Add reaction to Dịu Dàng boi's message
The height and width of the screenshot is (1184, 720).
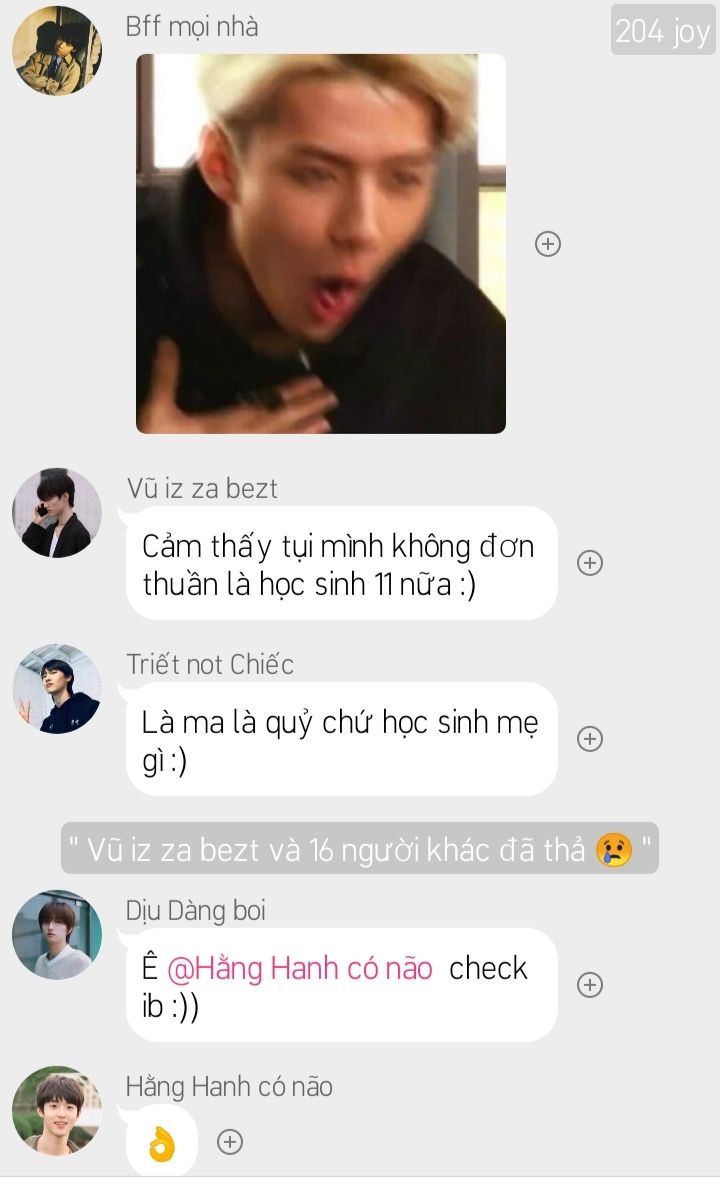coord(590,985)
